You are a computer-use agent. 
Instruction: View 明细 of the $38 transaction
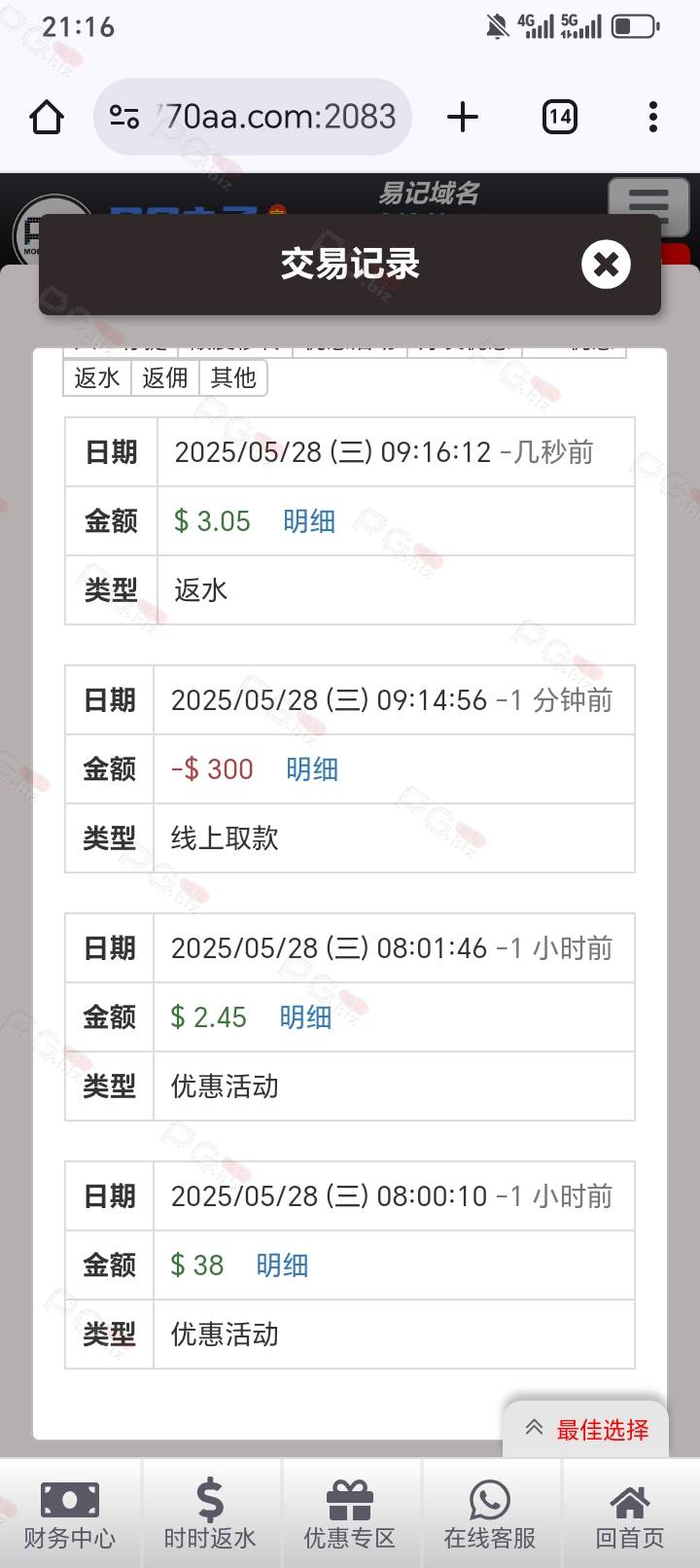click(282, 1265)
